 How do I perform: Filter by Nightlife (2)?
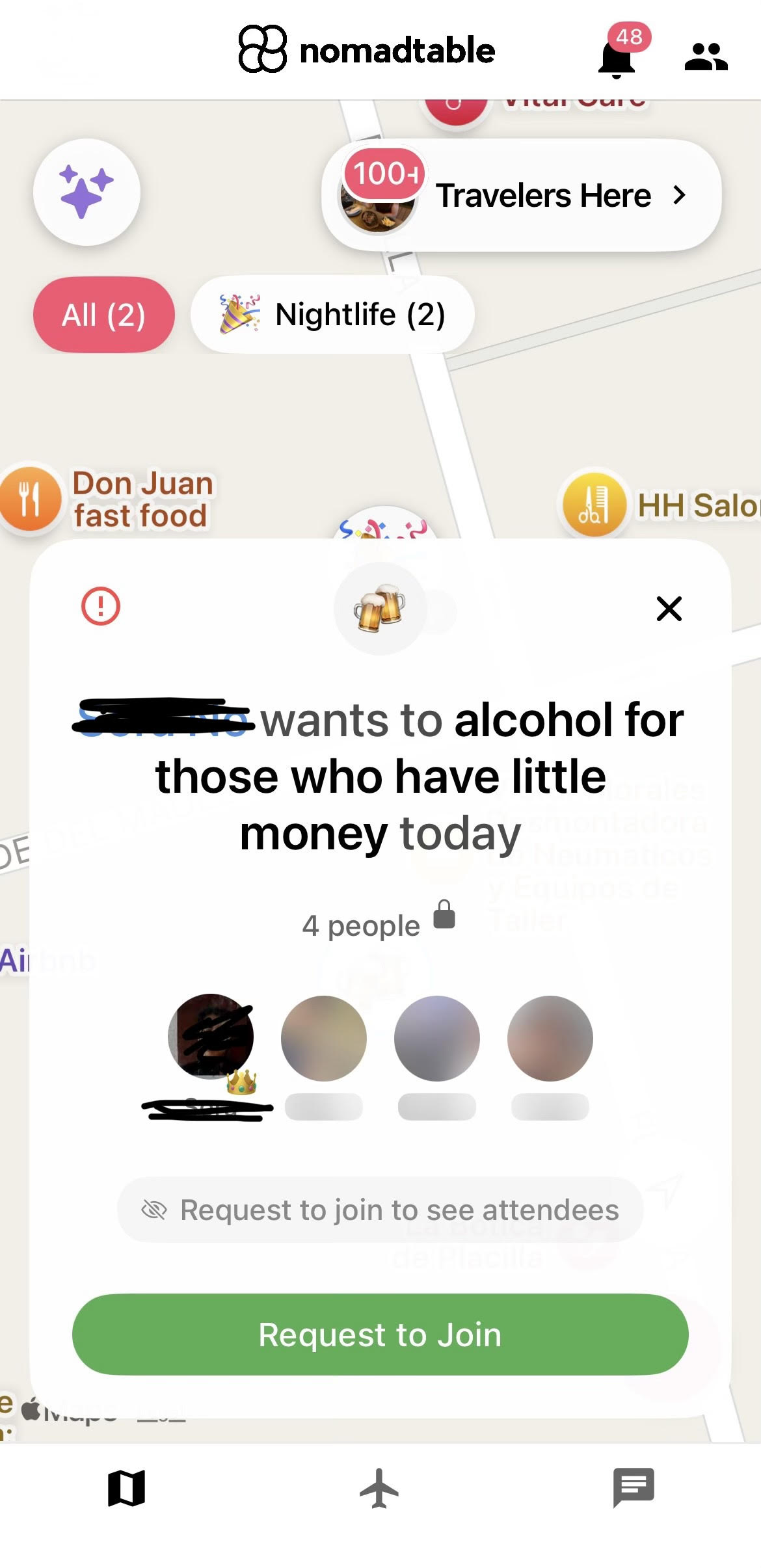(x=332, y=315)
